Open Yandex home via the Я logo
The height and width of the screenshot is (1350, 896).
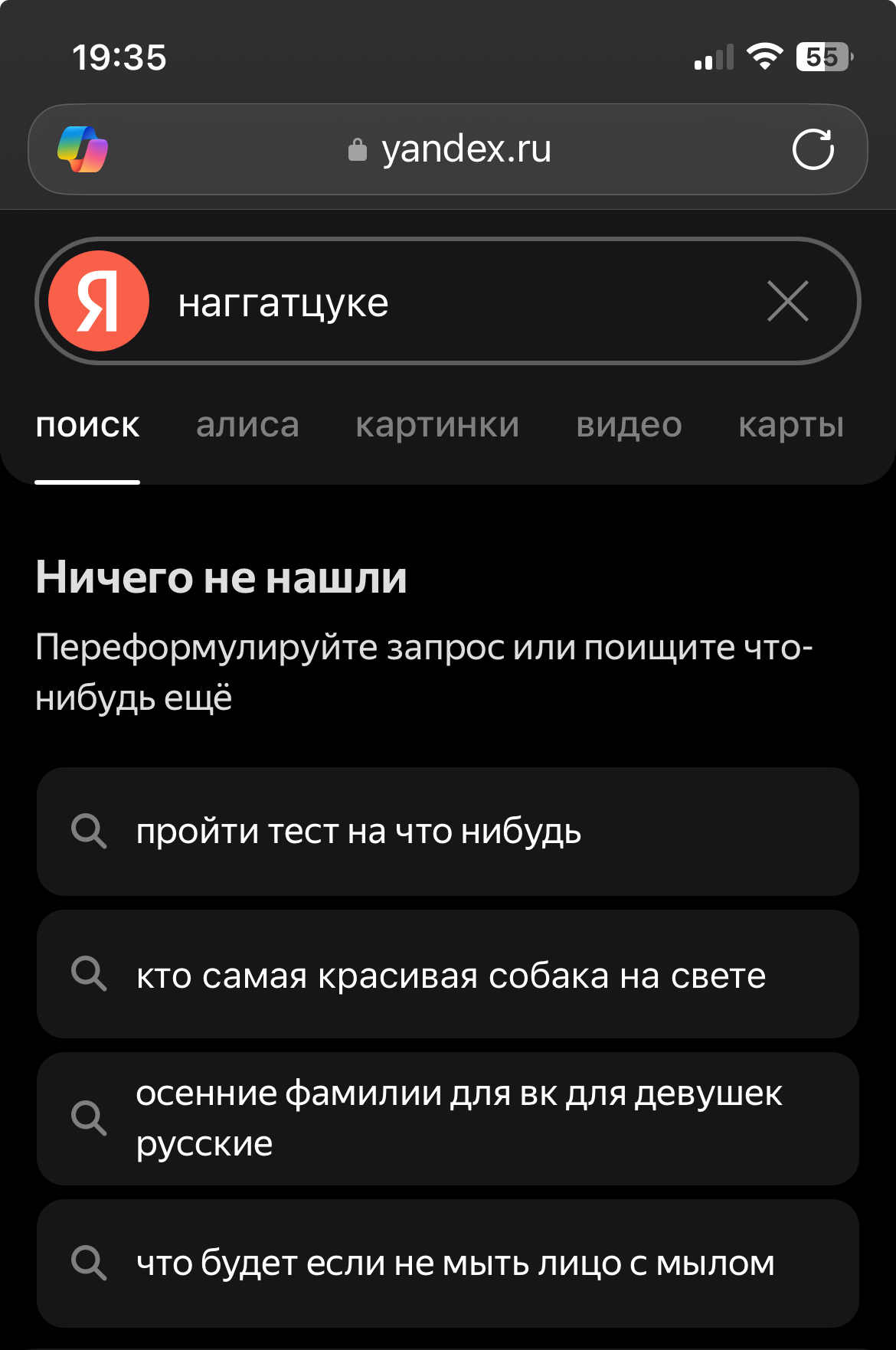99,301
